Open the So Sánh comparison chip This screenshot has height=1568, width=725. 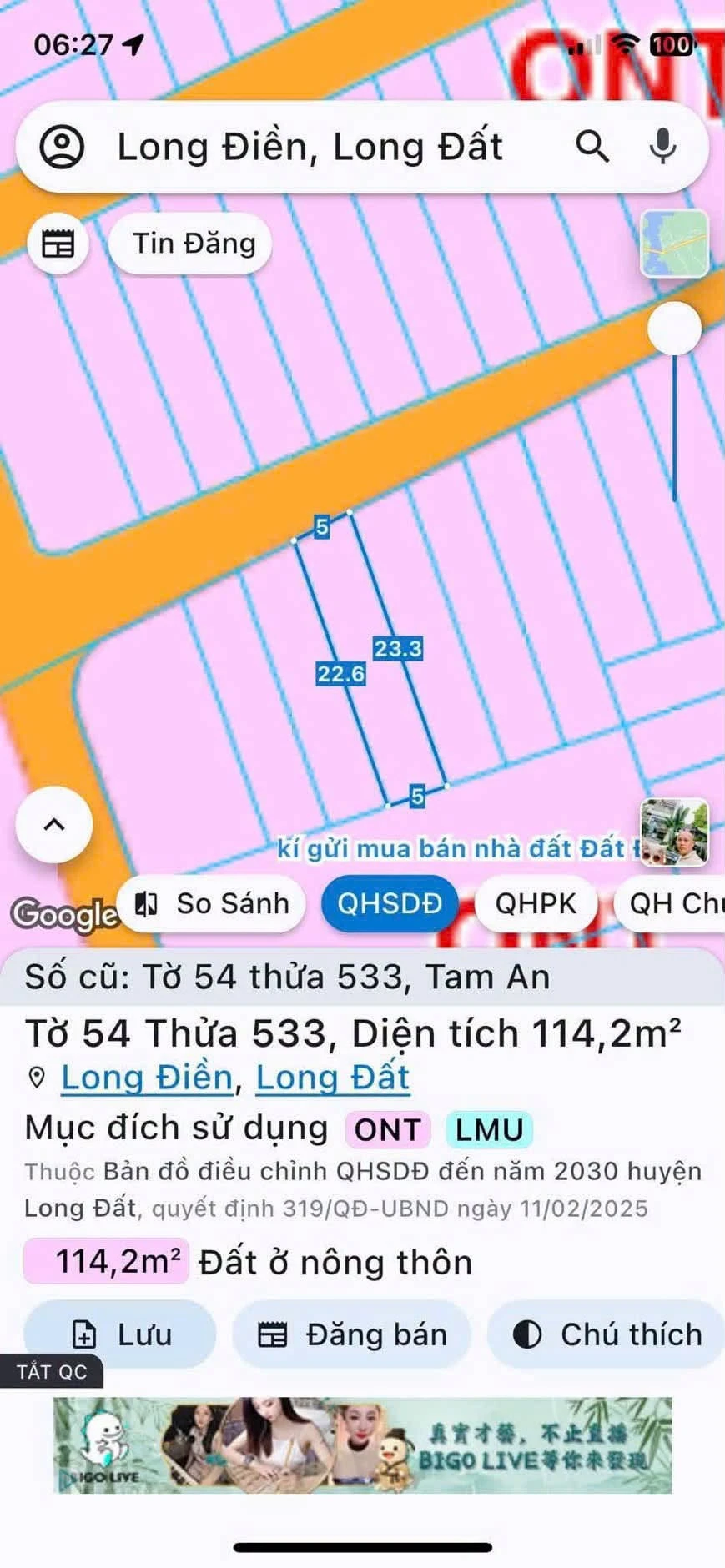(212, 903)
